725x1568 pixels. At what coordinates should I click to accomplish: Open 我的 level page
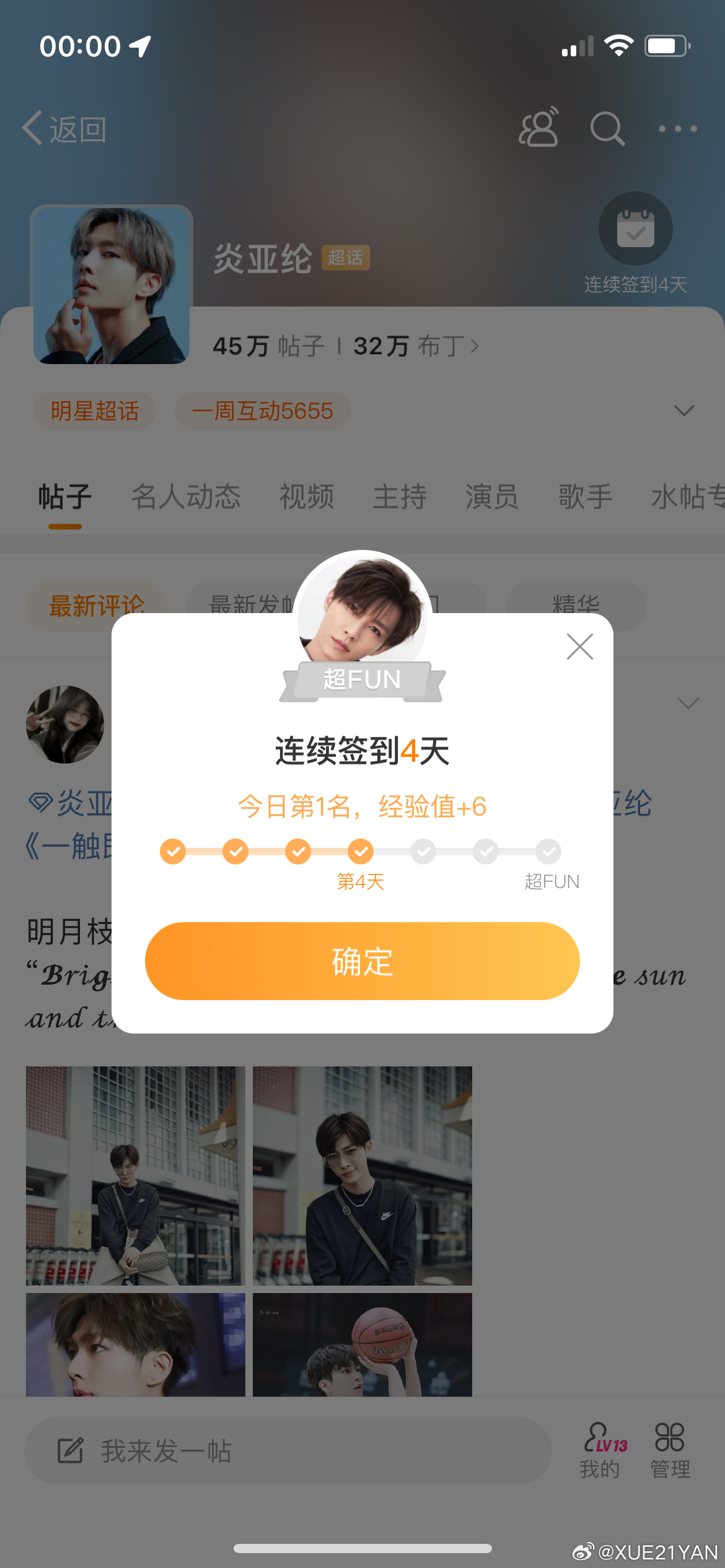click(600, 1451)
